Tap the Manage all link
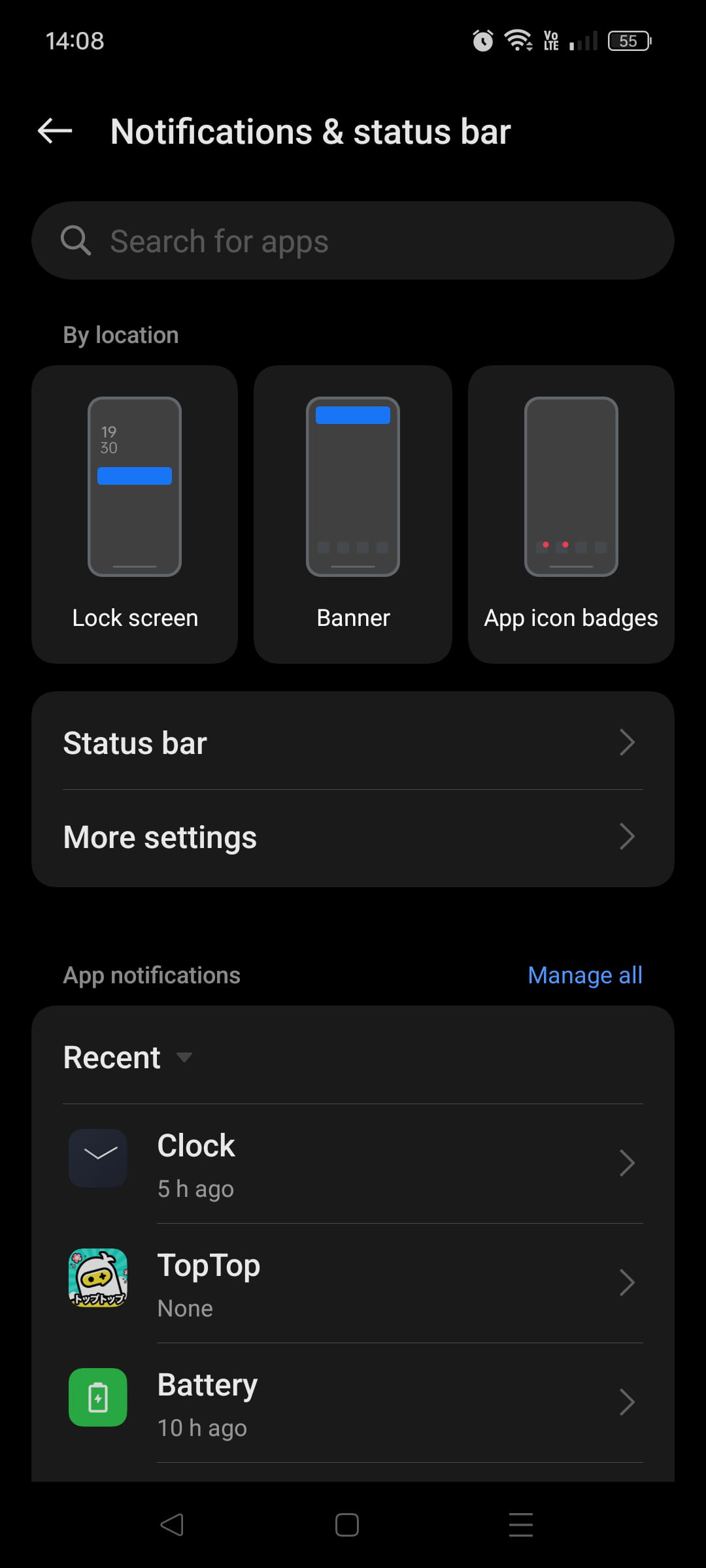 tap(584, 975)
